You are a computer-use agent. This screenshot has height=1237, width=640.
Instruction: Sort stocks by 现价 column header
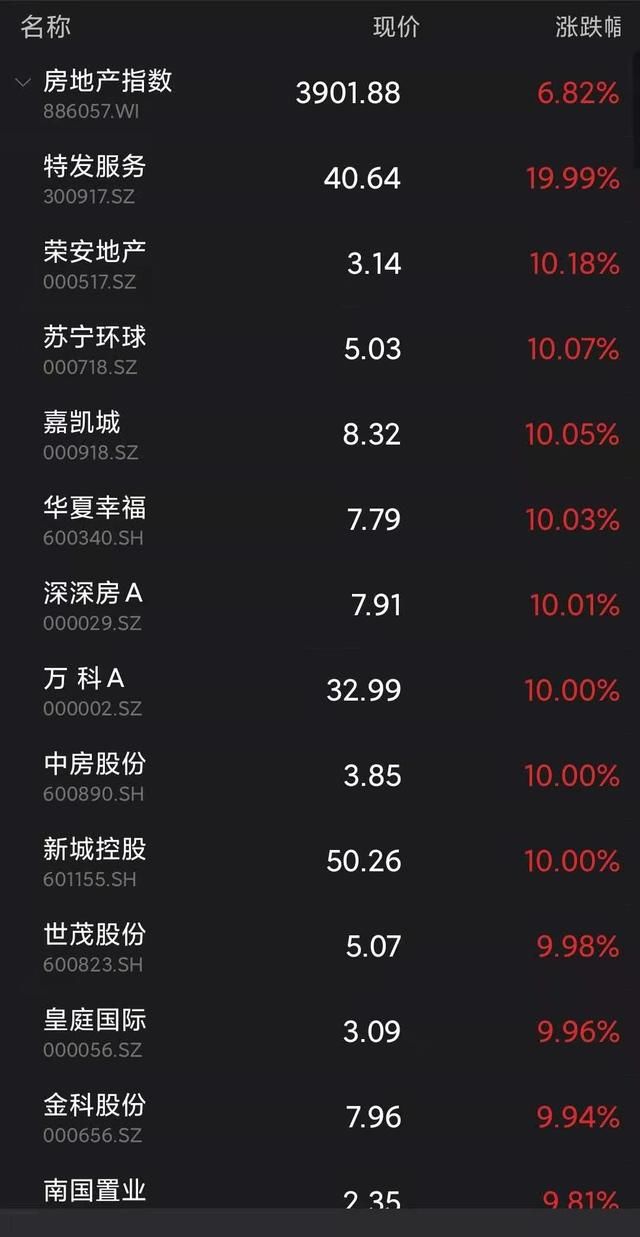pyautogui.click(x=396, y=27)
